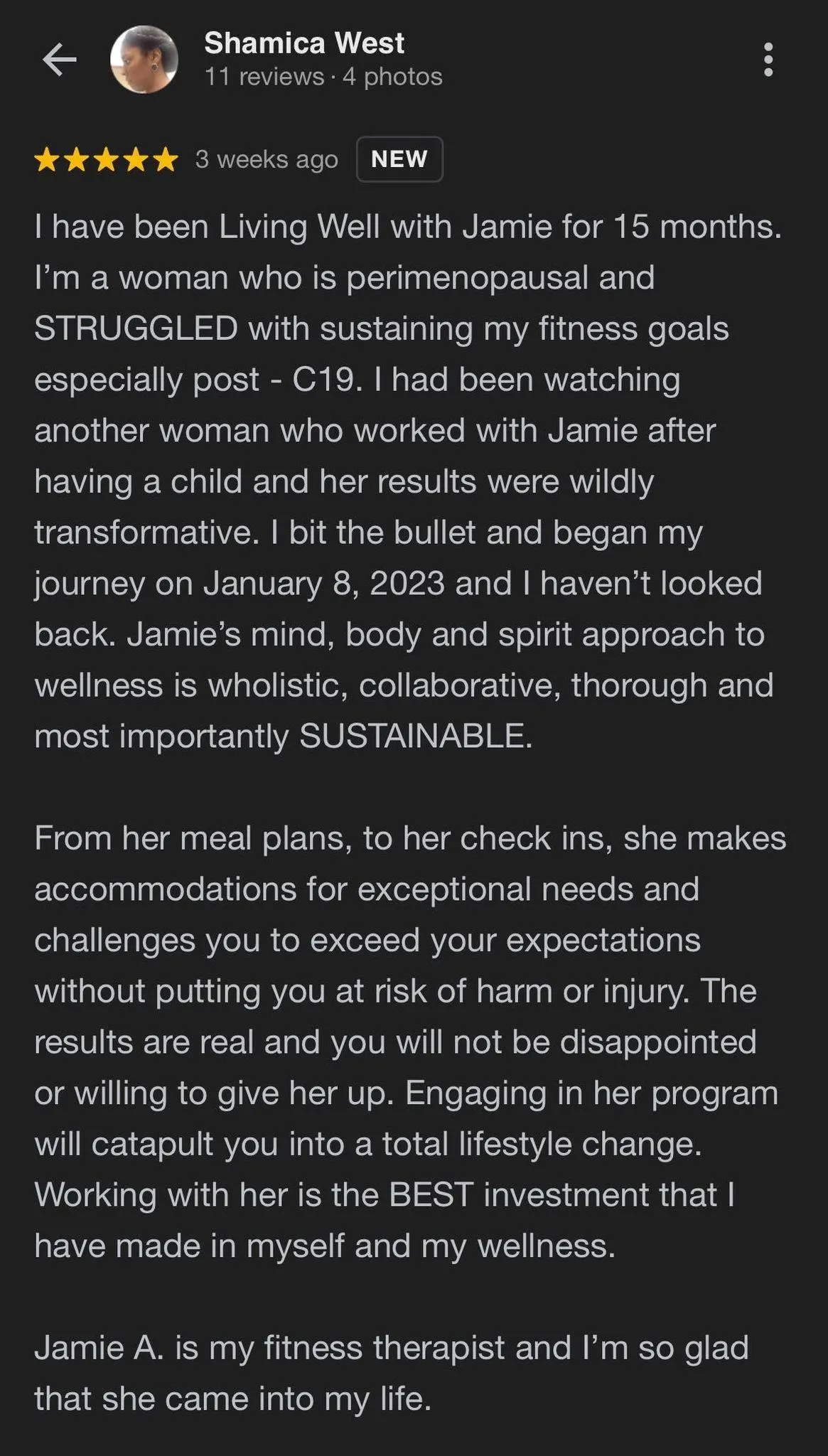
Task: Open the three-dot overflow menu
Action: [x=768, y=60]
